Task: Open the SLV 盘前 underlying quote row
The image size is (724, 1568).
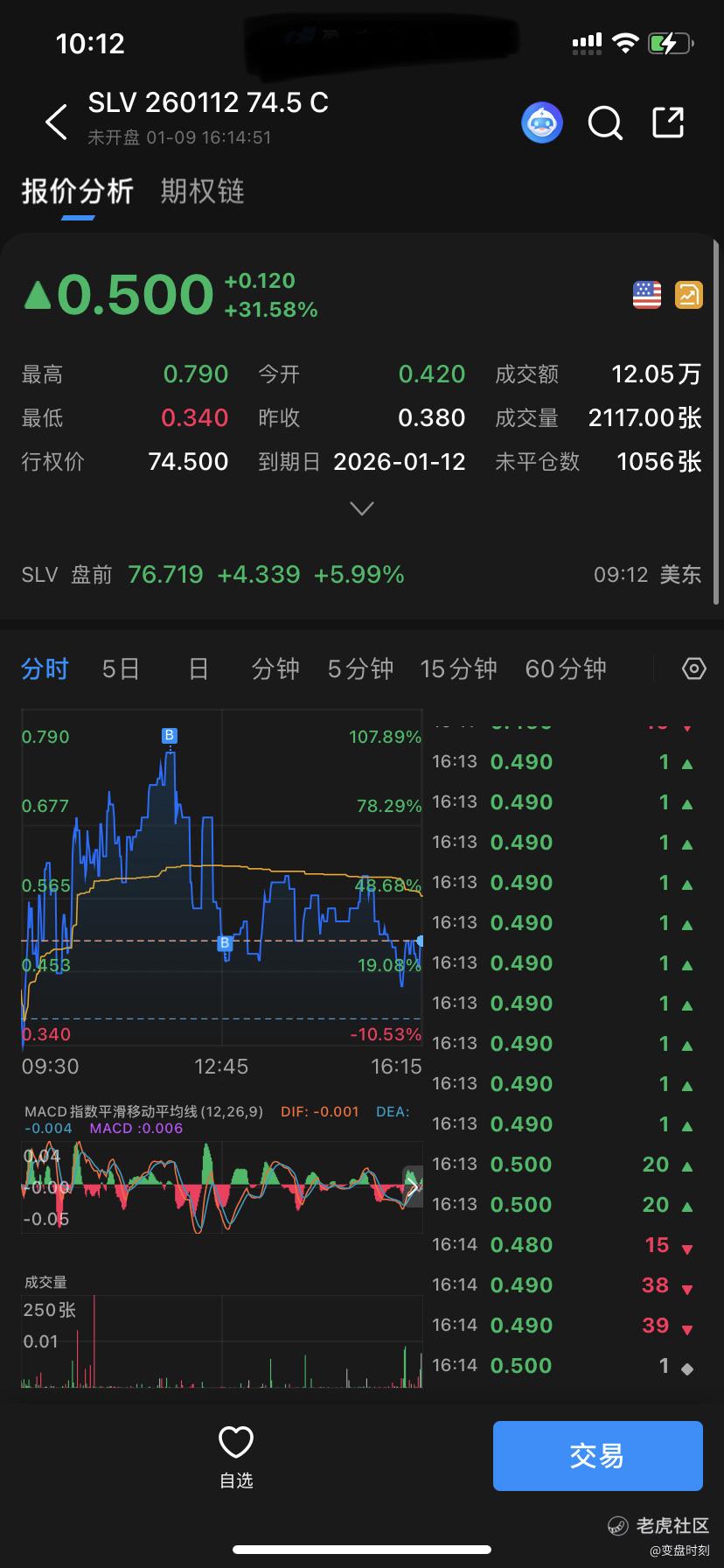Action: [361, 575]
